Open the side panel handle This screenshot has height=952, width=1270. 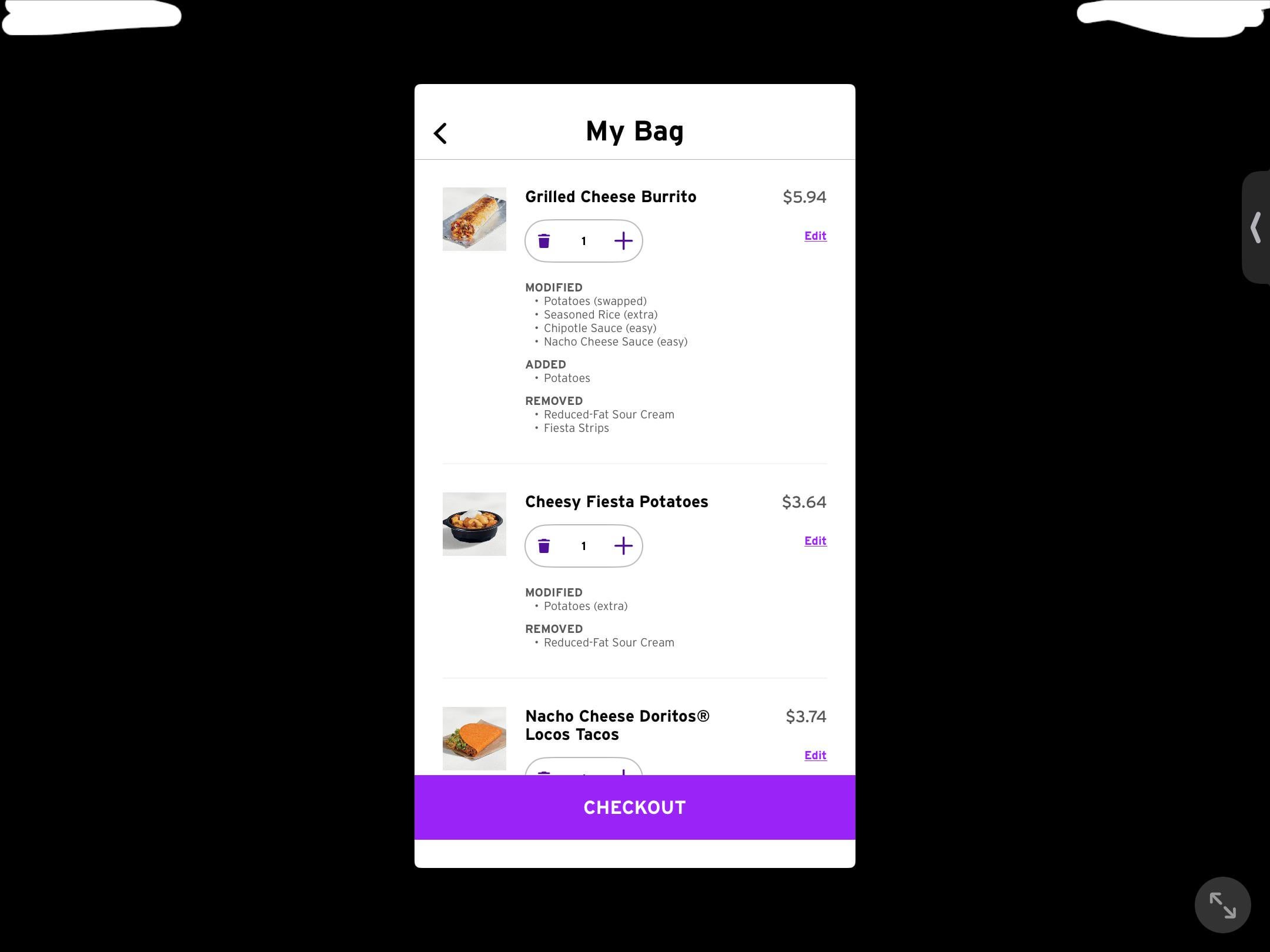click(x=1256, y=227)
